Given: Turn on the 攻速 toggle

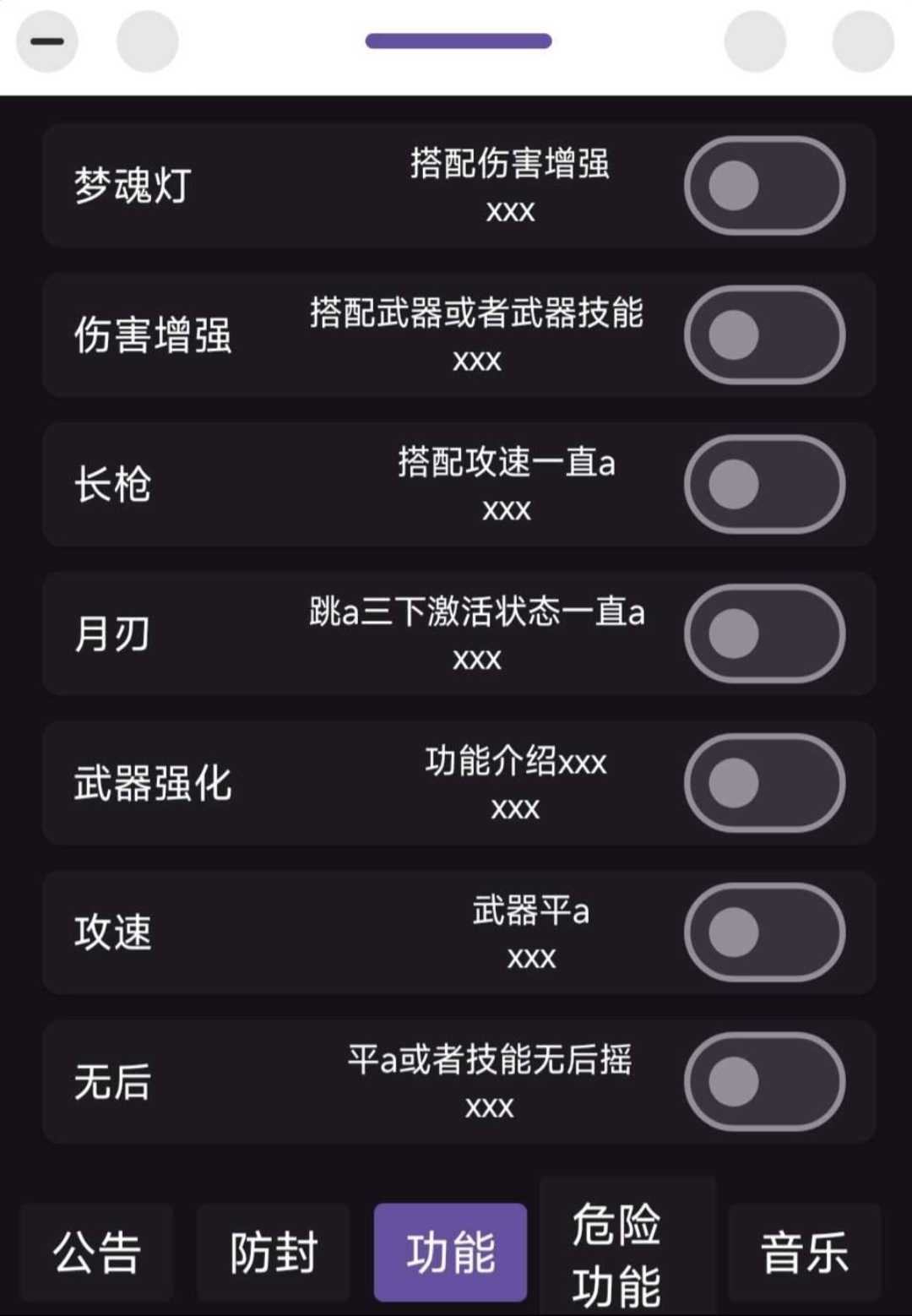Looking at the screenshot, I should pos(764,933).
